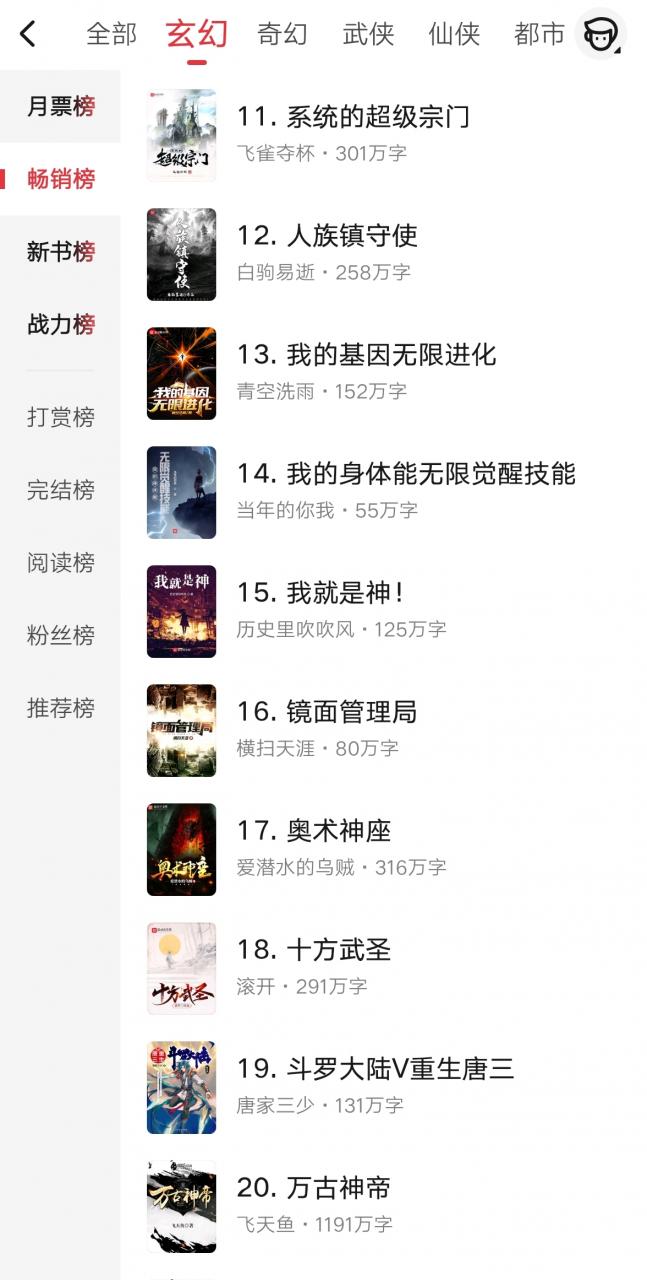Switch to the 奇幻 category tab
This screenshot has height=1280, width=647.
(x=282, y=34)
